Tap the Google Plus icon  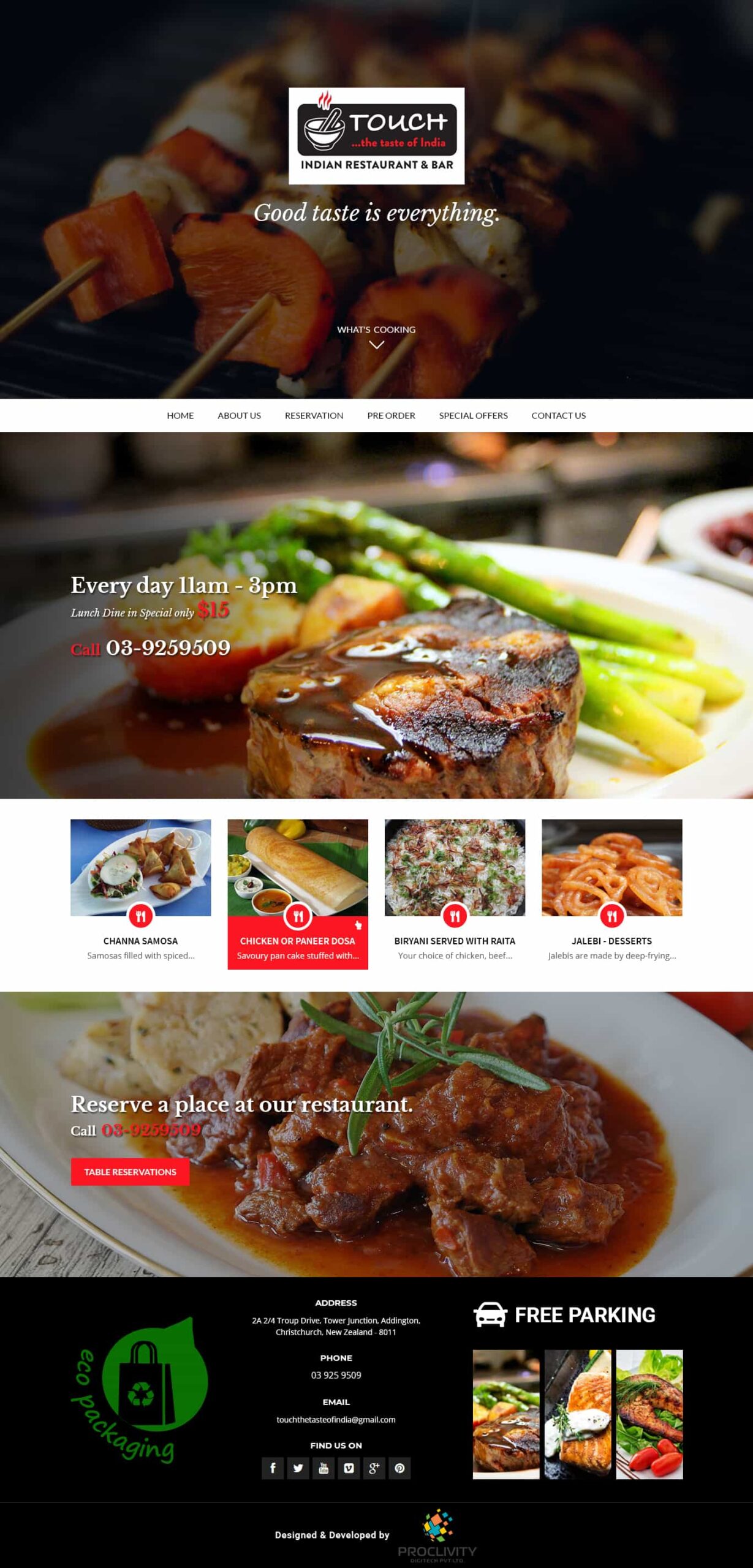click(374, 1468)
